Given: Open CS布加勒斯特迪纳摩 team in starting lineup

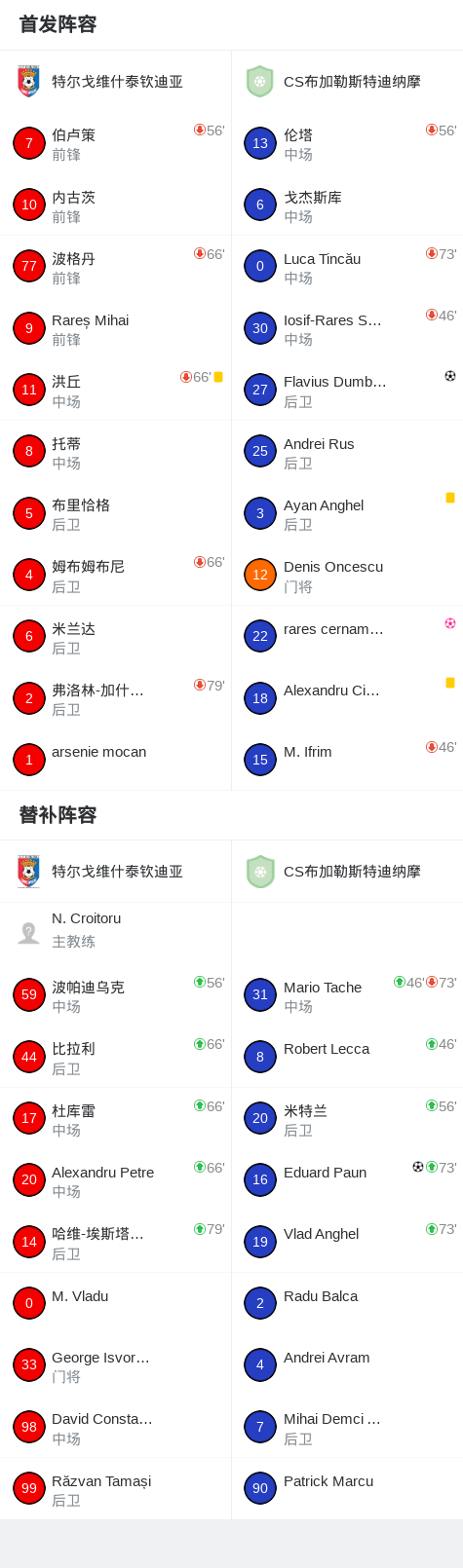Looking at the screenshot, I should tap(347, 82).
